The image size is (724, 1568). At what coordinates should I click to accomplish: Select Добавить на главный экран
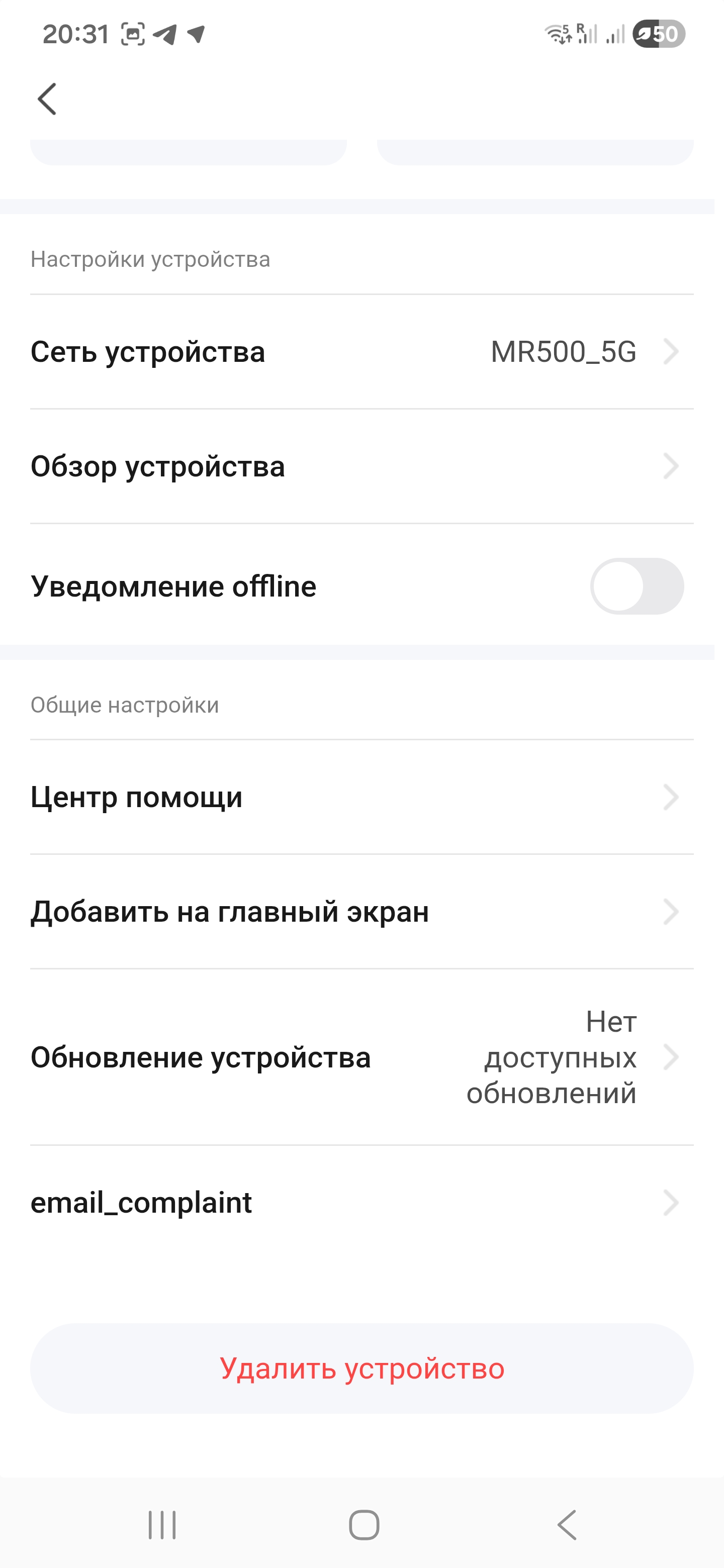pos(361,912)
